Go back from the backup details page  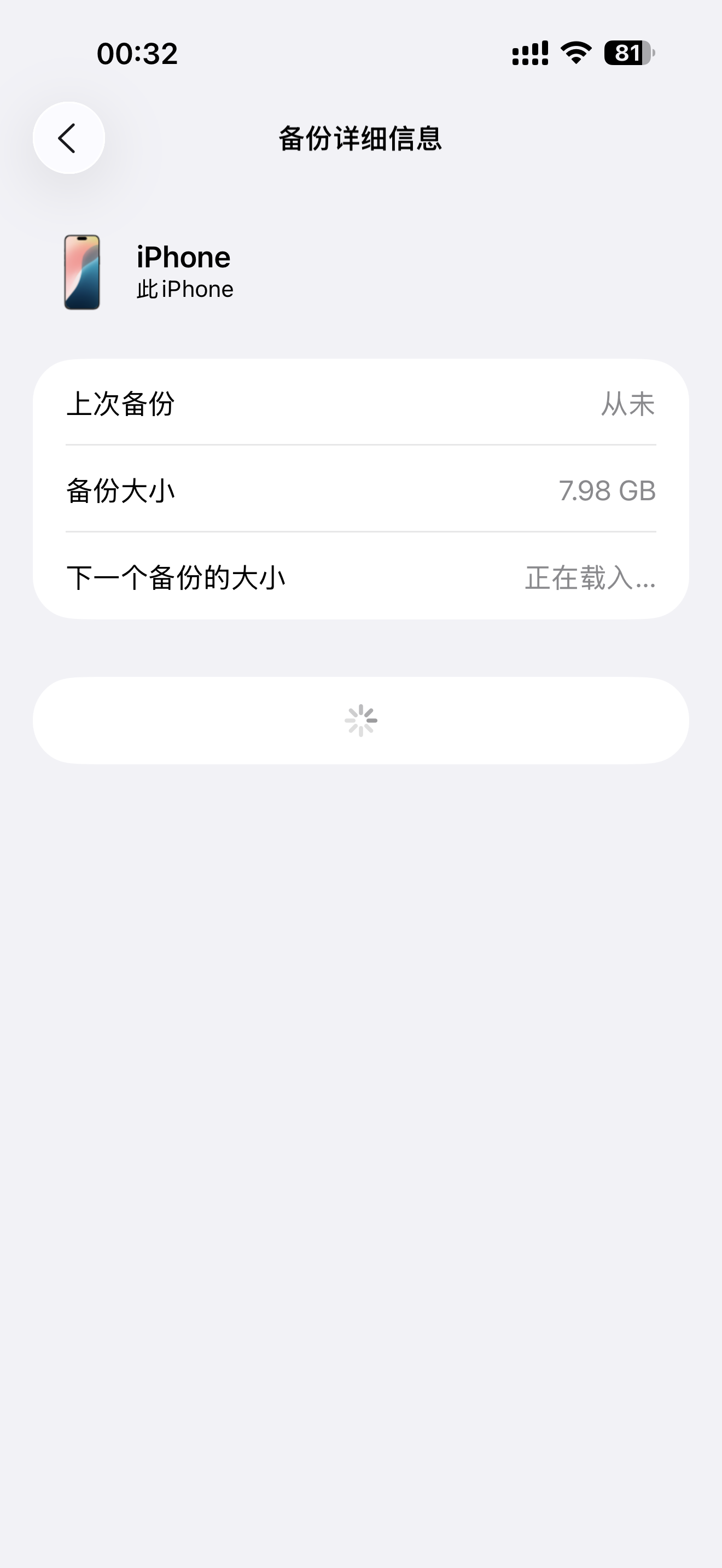(x=68, y=138)
